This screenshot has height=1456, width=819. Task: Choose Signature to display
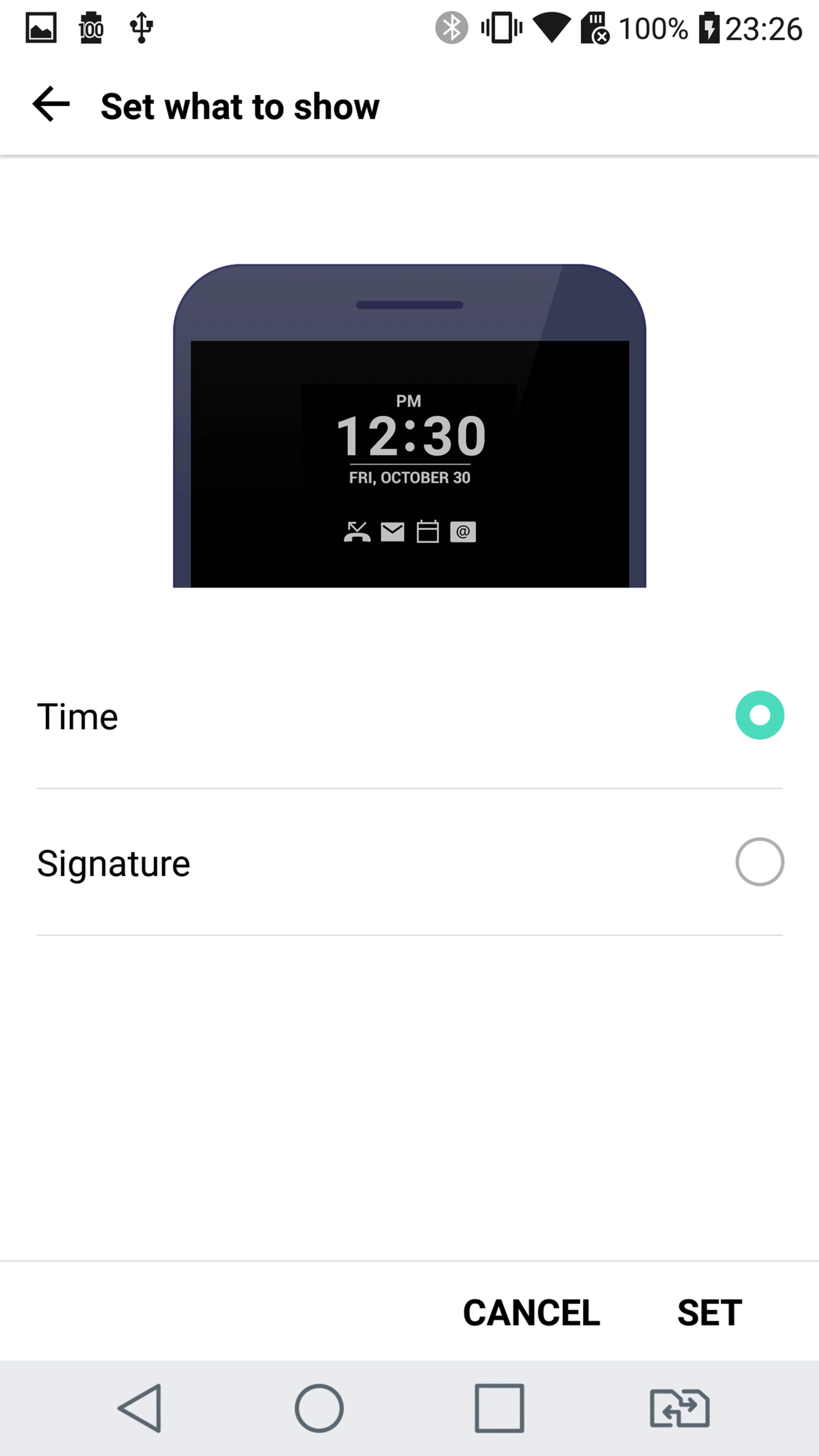tap(759, 862)
